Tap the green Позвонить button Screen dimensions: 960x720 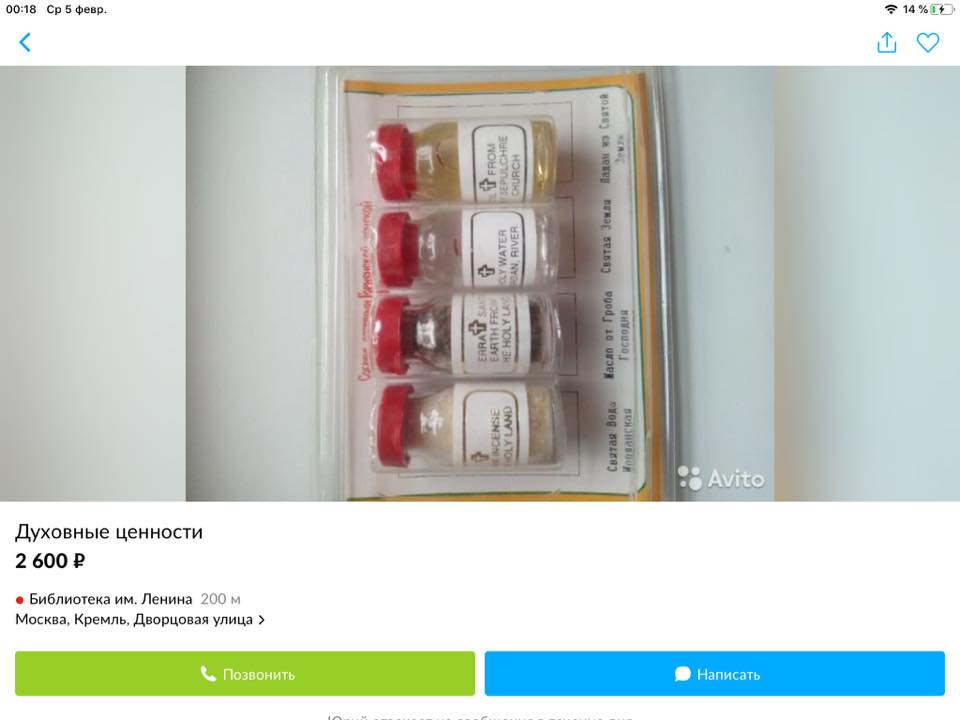coord(245,674)
